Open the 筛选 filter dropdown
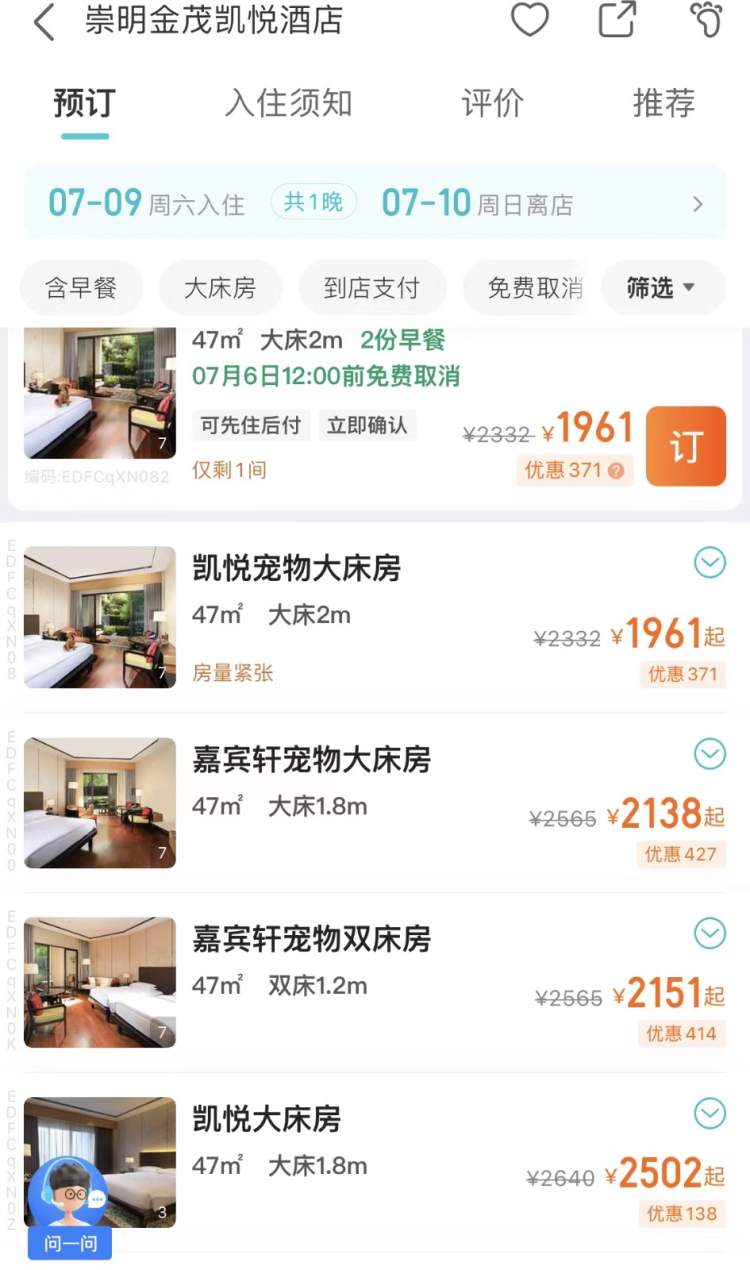Viewport: 750px width, 1270px height. pos(661,288)
